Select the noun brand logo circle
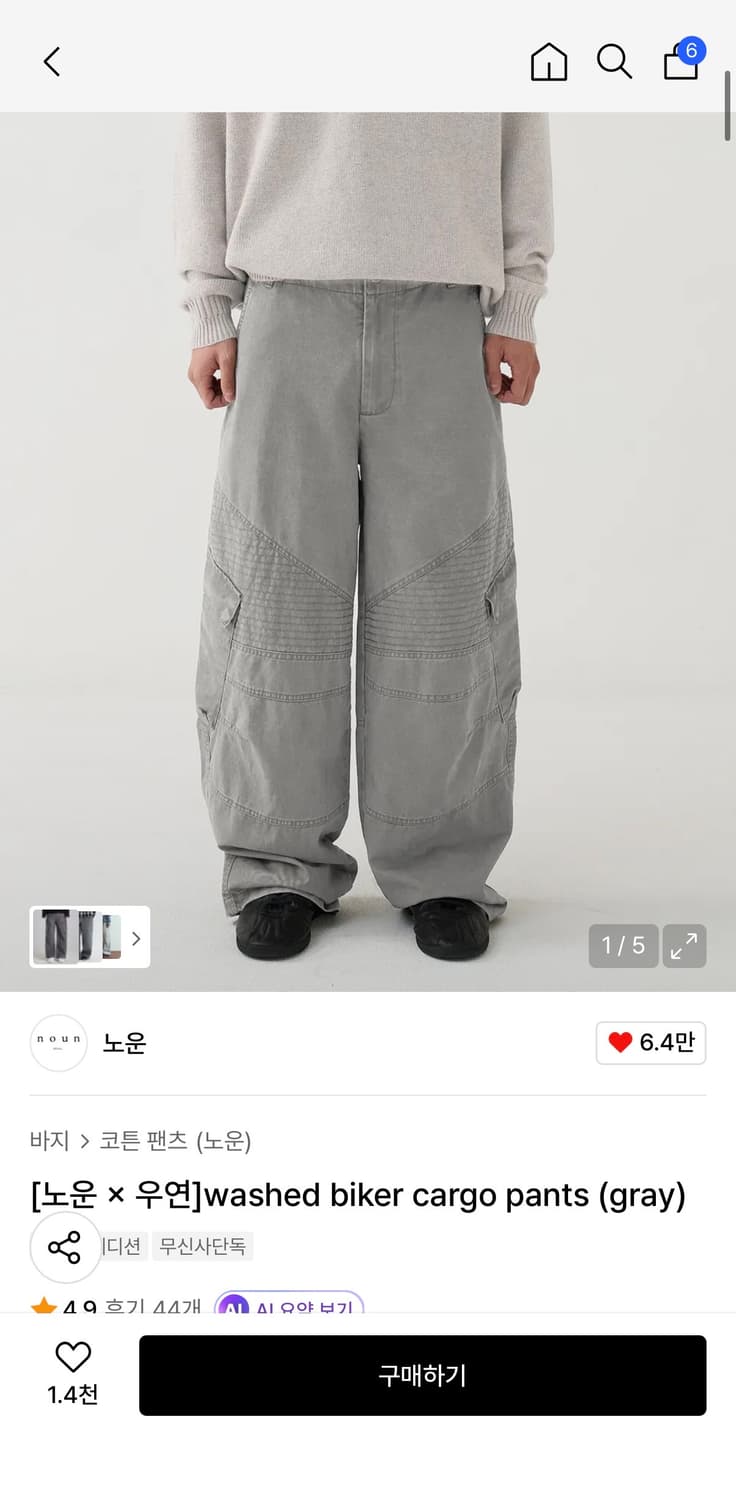The height and width of the screenshot is (1500, 736). point(58,1042)
